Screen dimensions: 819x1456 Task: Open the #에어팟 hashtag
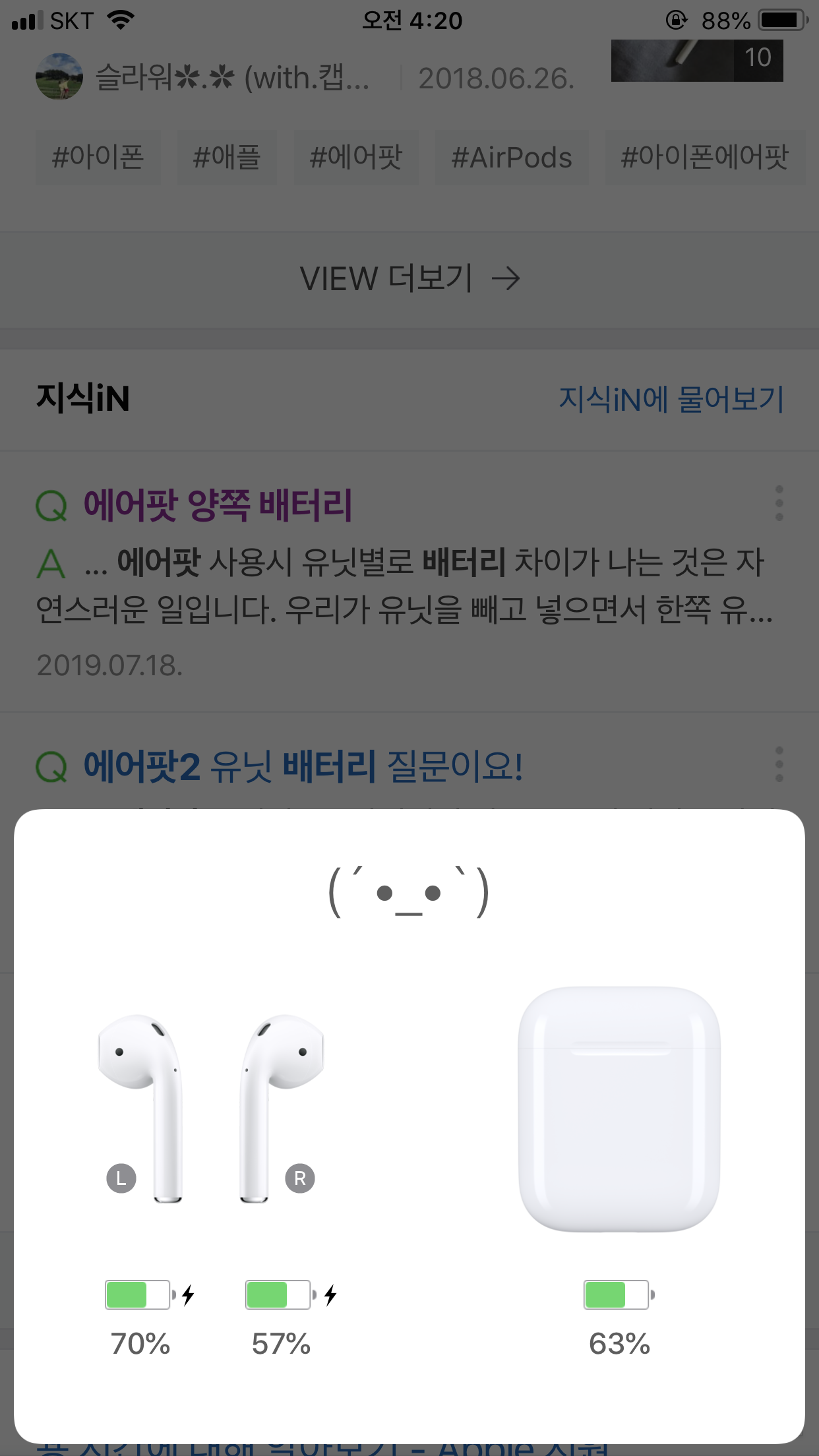[356, 158]
